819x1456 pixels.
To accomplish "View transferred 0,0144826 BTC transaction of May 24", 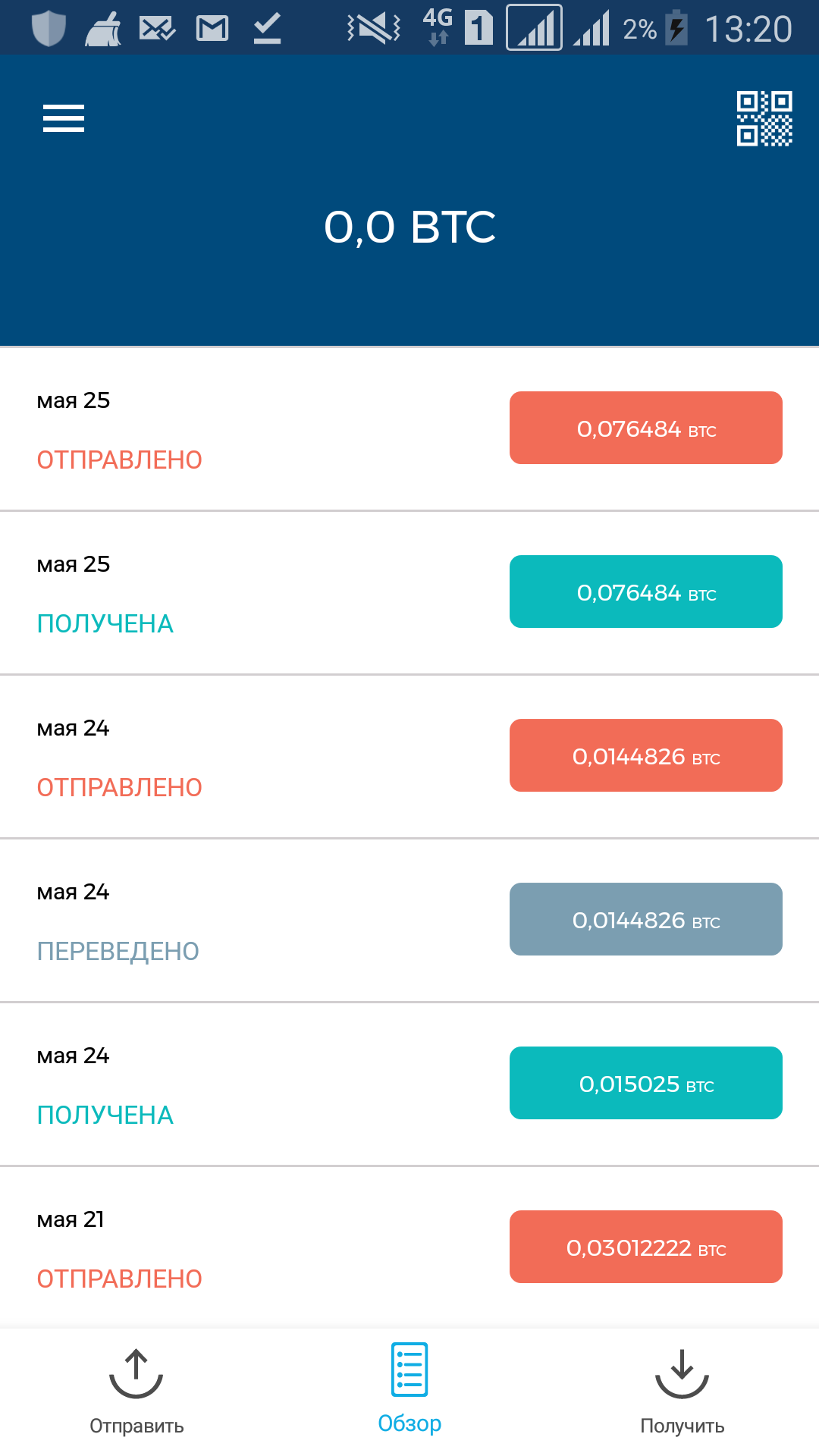I will click(409, 920).
